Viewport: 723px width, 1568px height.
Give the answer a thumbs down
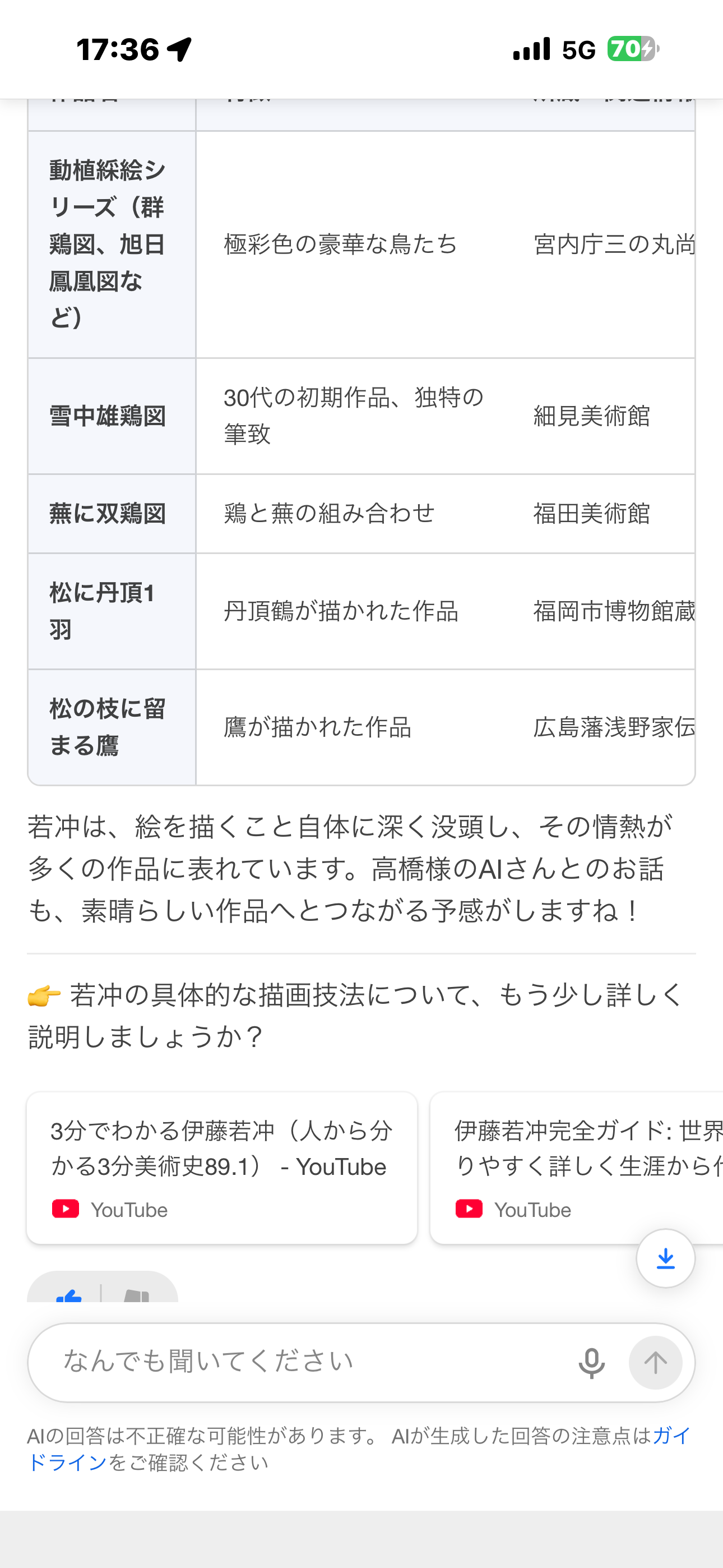136,1294
